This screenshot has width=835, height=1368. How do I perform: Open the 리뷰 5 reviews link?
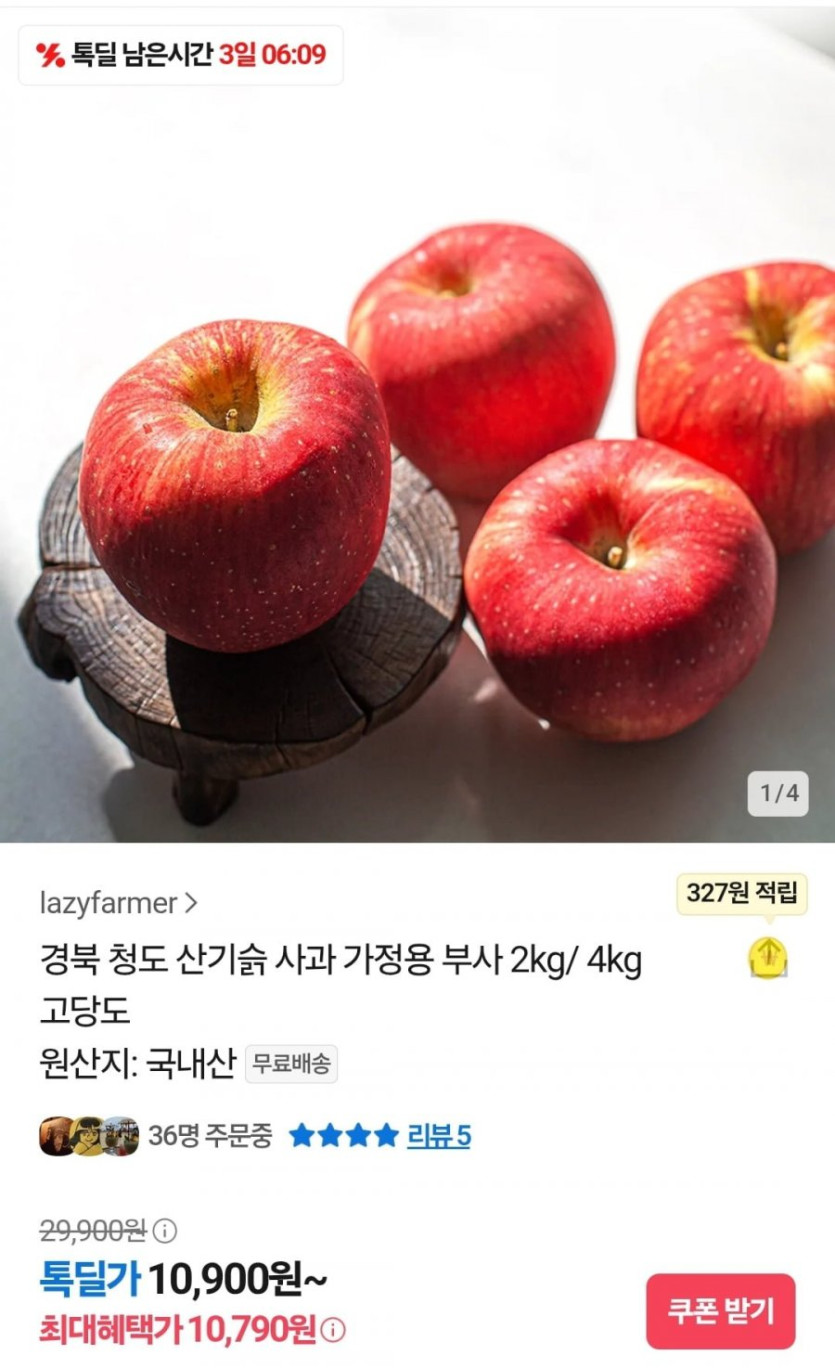(x=438, y=1136)
